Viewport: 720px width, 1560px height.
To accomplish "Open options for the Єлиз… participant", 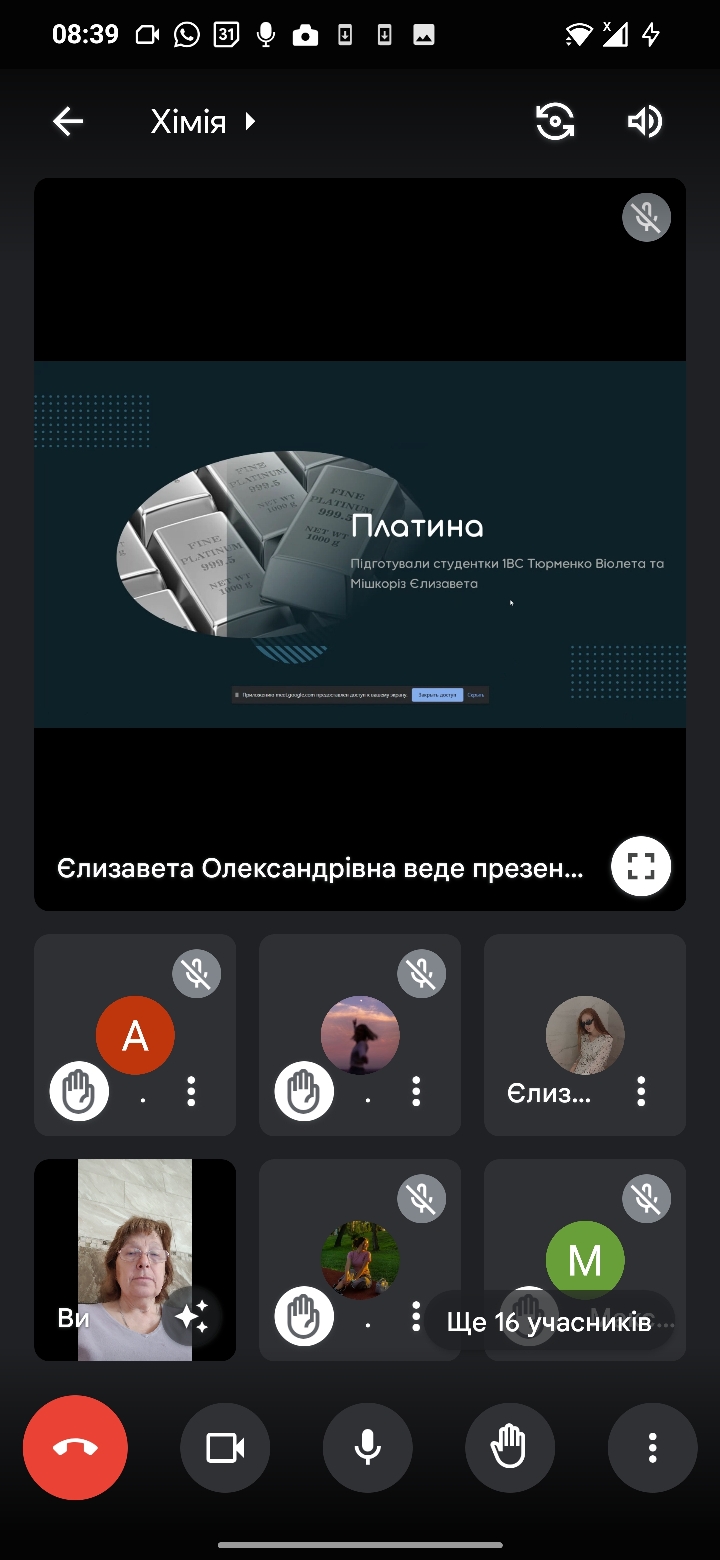I will [641, 1091].
